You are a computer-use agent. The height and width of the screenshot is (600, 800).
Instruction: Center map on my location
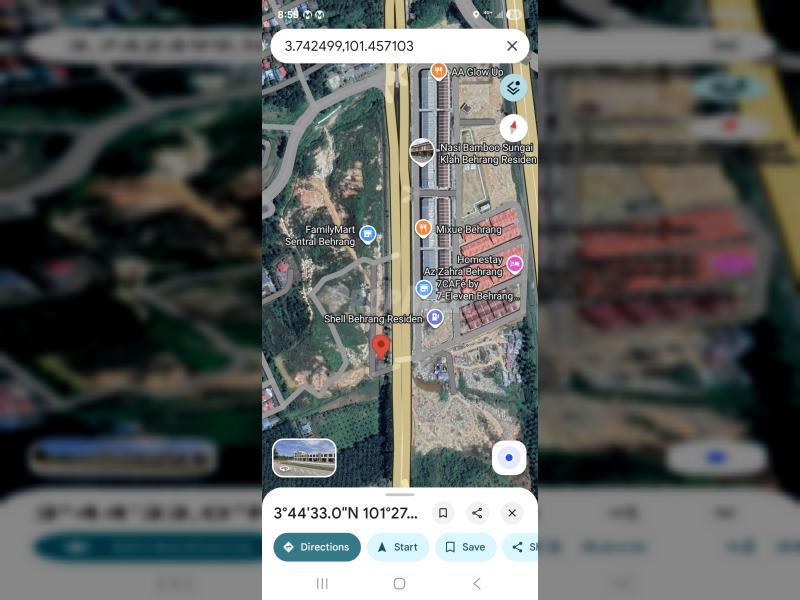(509, 458)
